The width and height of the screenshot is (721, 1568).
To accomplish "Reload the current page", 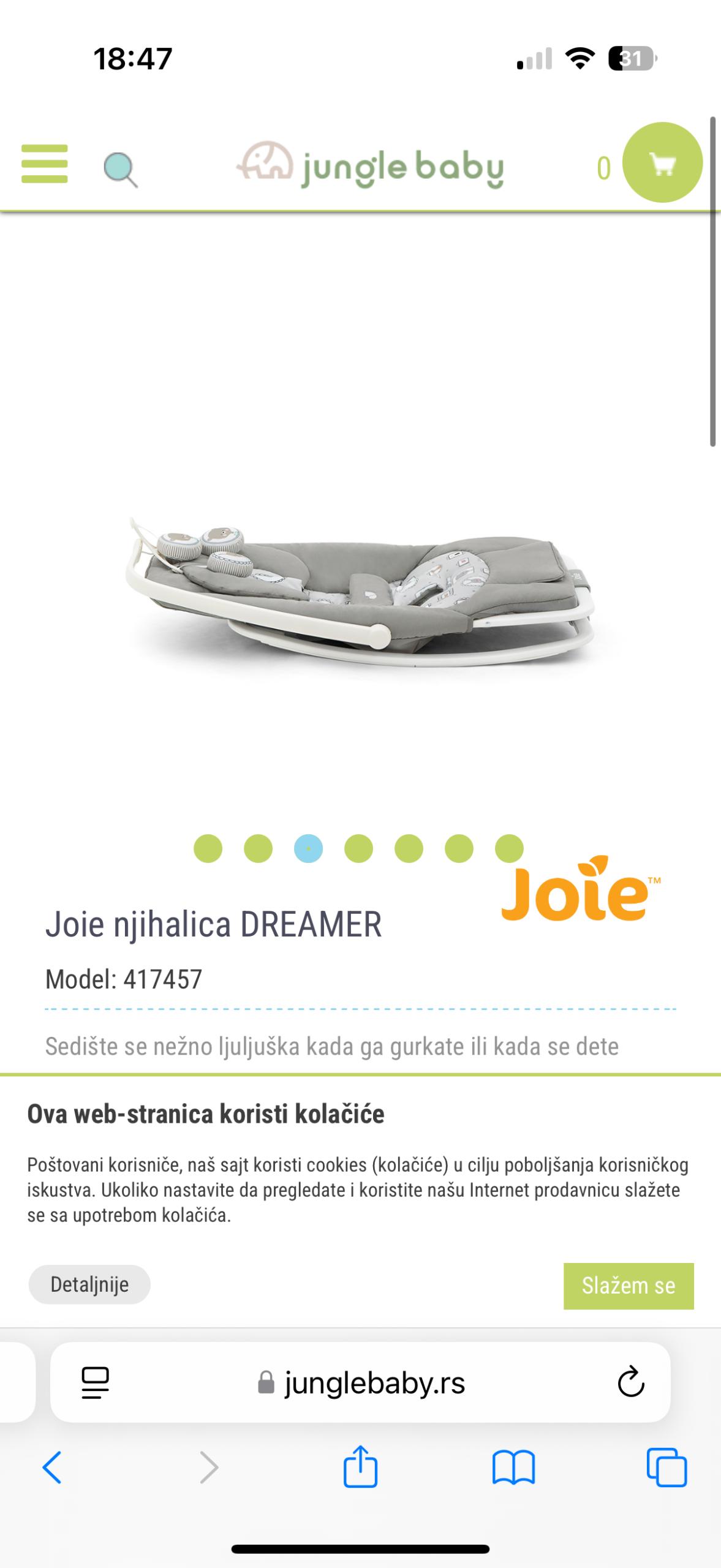I will click(630, 1382).
